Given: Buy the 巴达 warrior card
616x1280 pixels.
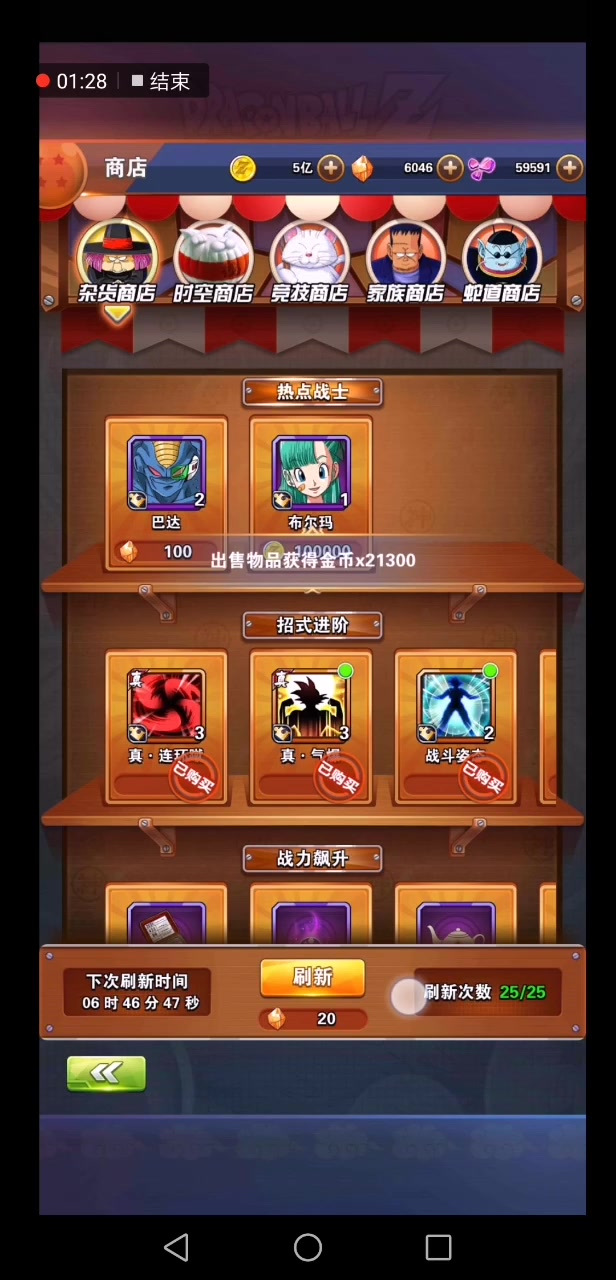Looking at the screenshot, I should (166, 490).
